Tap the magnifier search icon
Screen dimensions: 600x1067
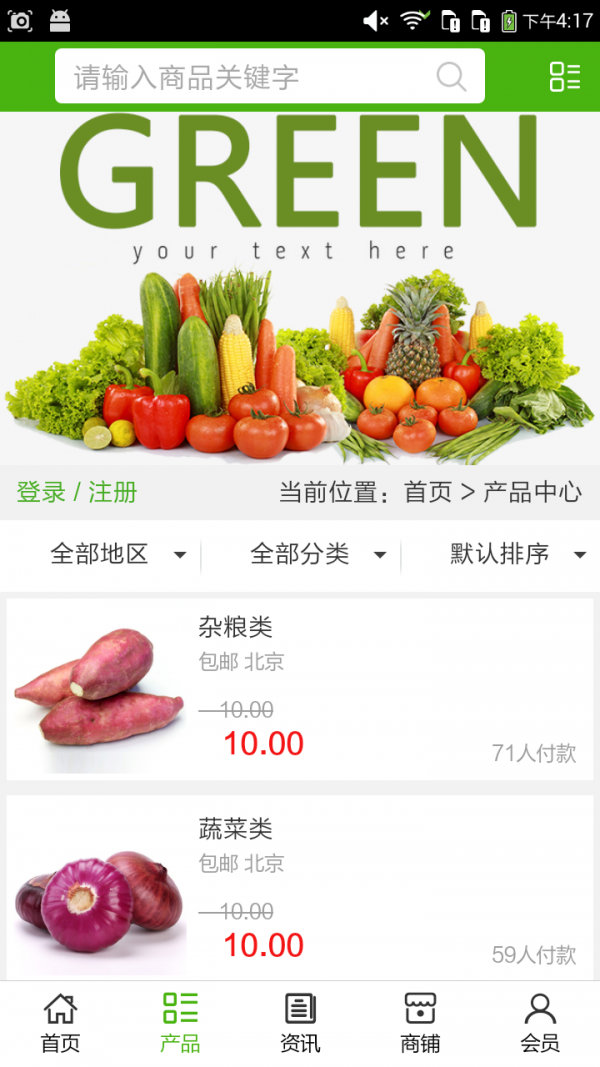point(452,77)
